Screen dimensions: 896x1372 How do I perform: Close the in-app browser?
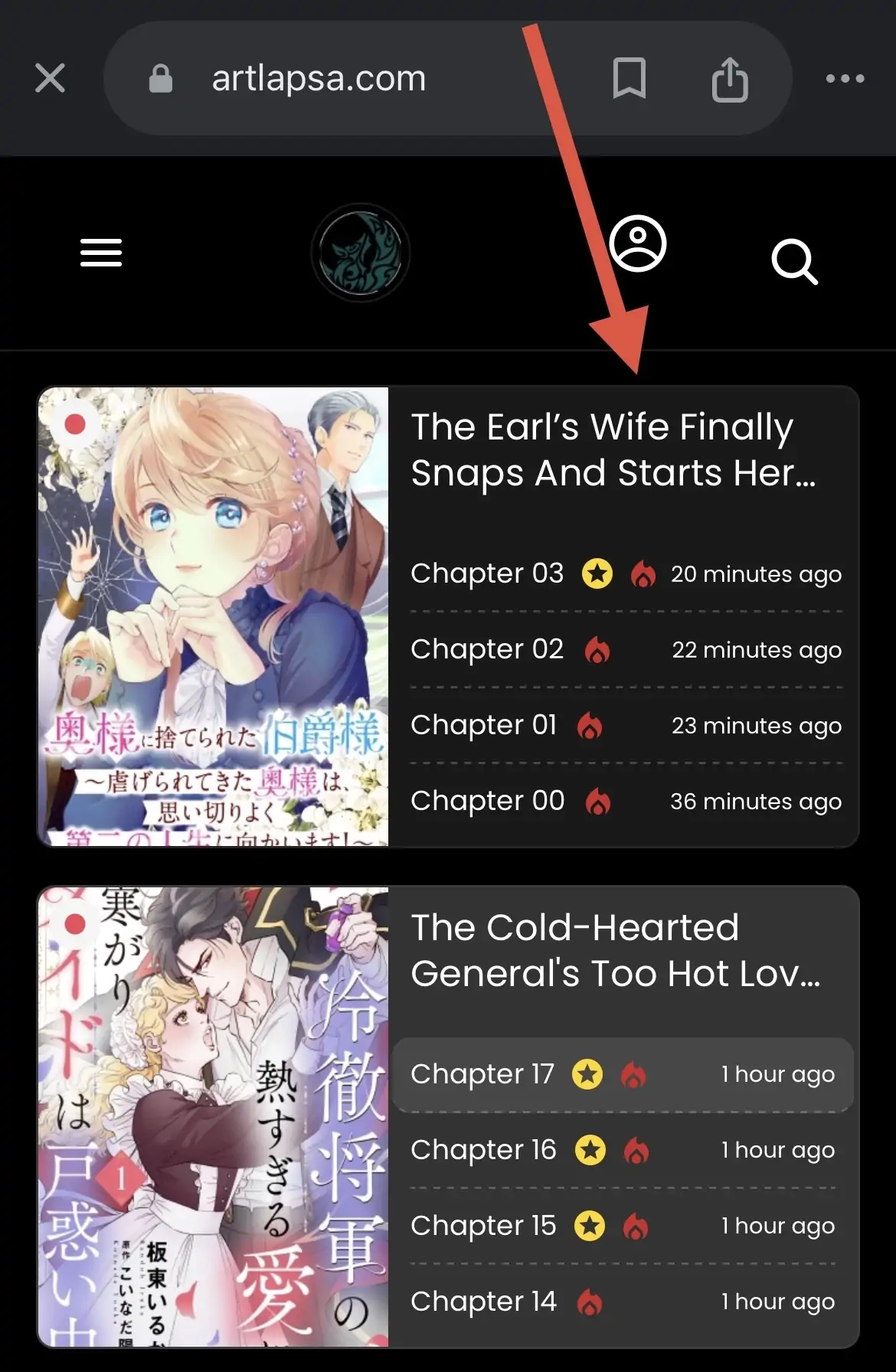click(51, 78)
